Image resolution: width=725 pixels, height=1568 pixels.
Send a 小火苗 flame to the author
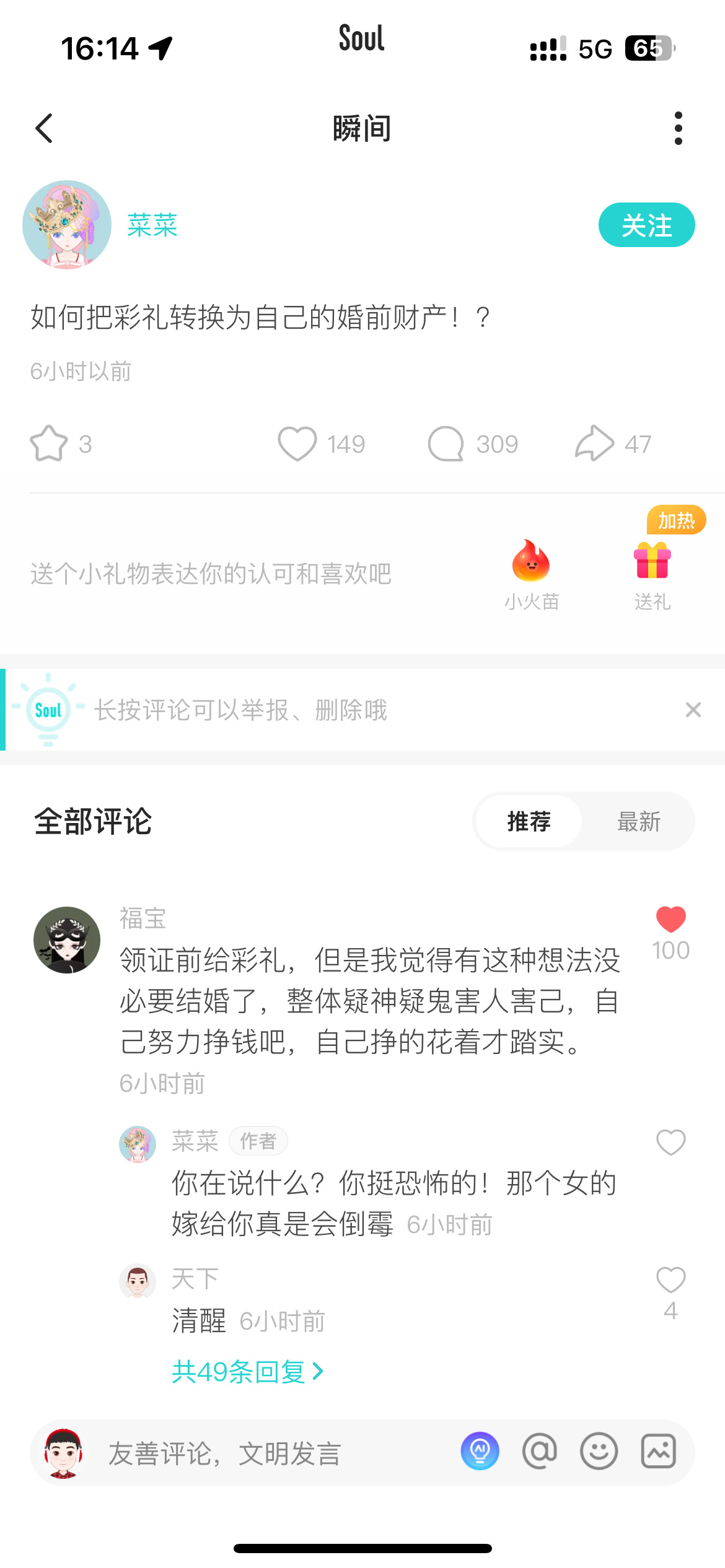(x=531, y=573)
